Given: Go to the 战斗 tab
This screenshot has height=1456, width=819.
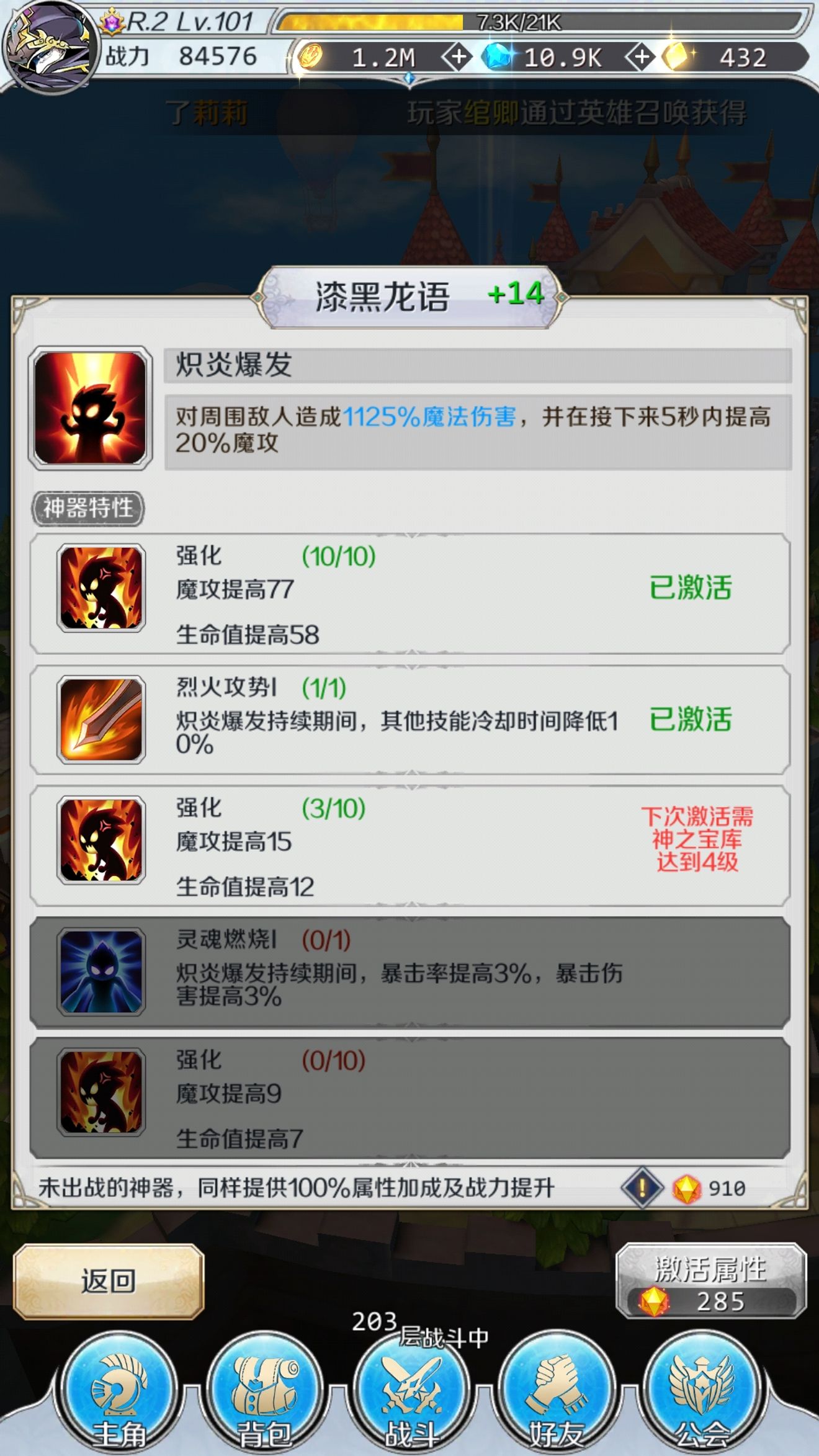Looking at the screenshot, I should pyautogui.click(x=411, y=1395).
